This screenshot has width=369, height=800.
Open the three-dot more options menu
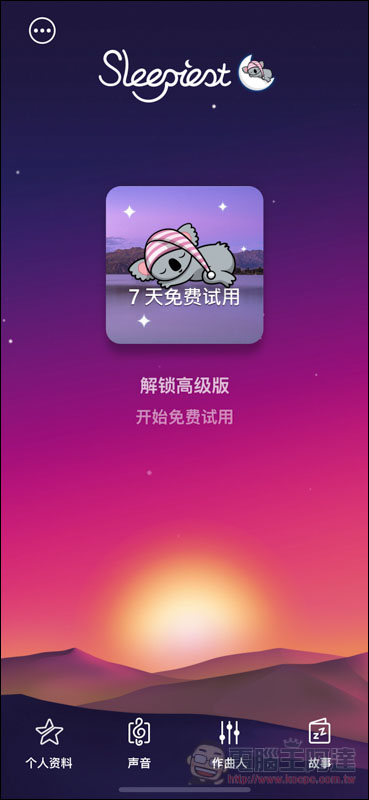click(x=42, y=31)
